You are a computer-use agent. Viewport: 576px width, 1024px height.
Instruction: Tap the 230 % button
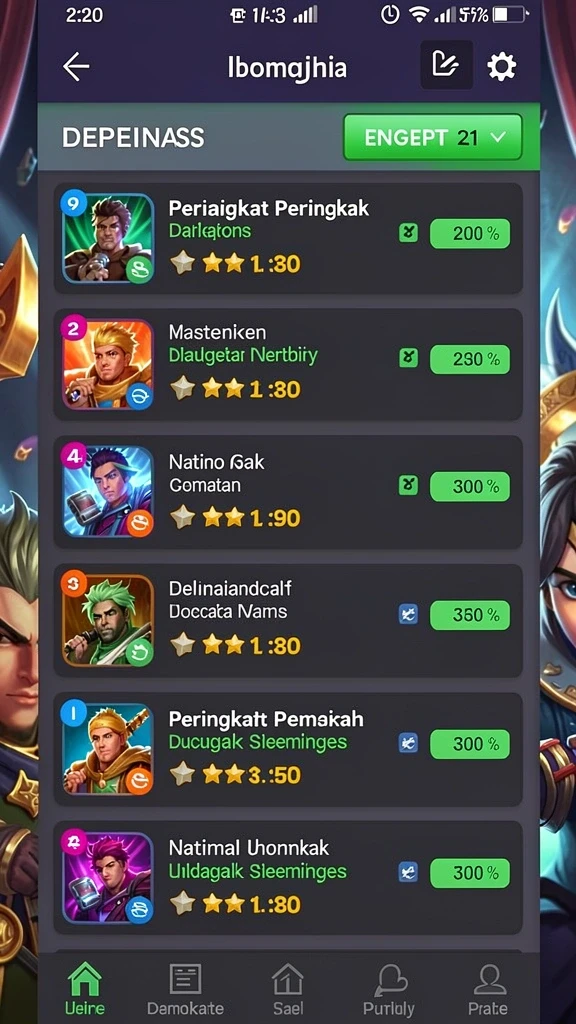point(470,359)
